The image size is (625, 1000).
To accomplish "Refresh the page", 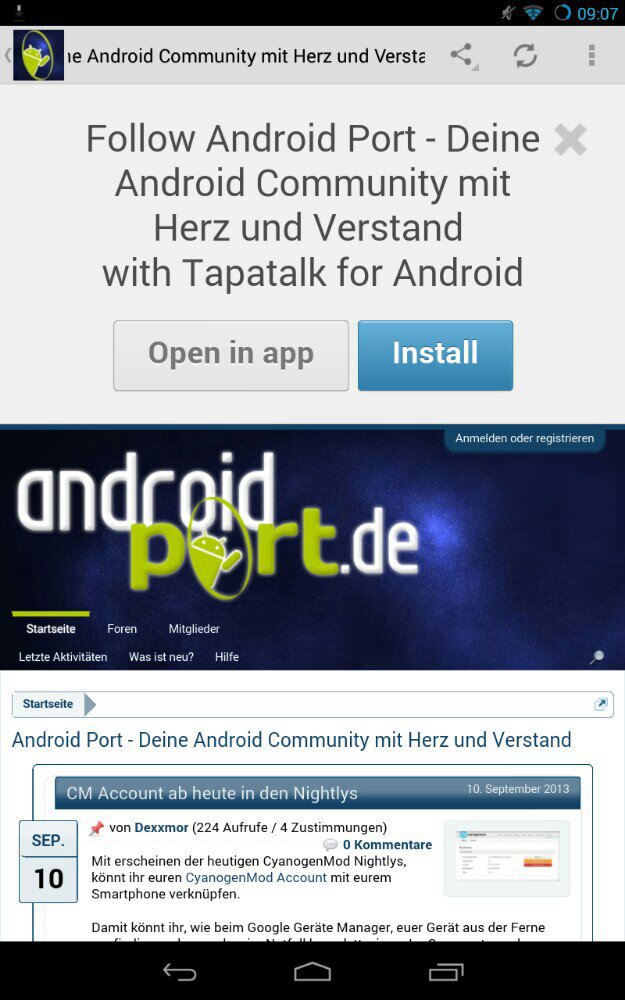I will point(525,55).
